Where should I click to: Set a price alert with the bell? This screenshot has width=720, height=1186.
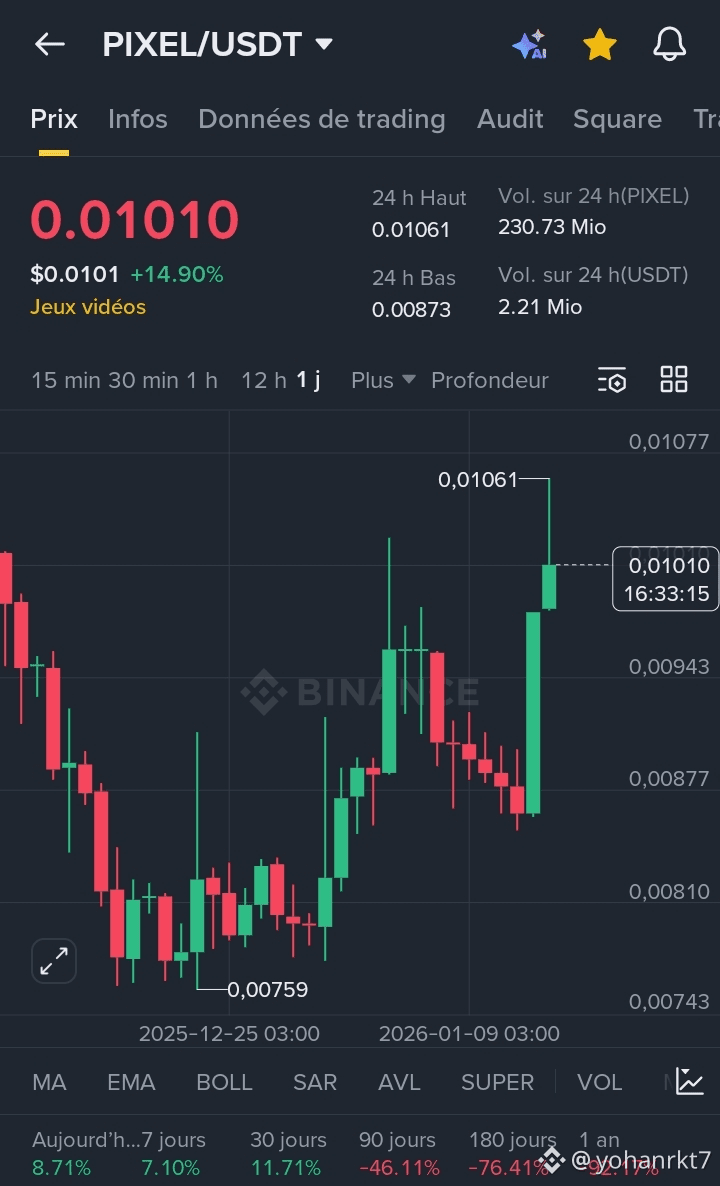(669, 44)
